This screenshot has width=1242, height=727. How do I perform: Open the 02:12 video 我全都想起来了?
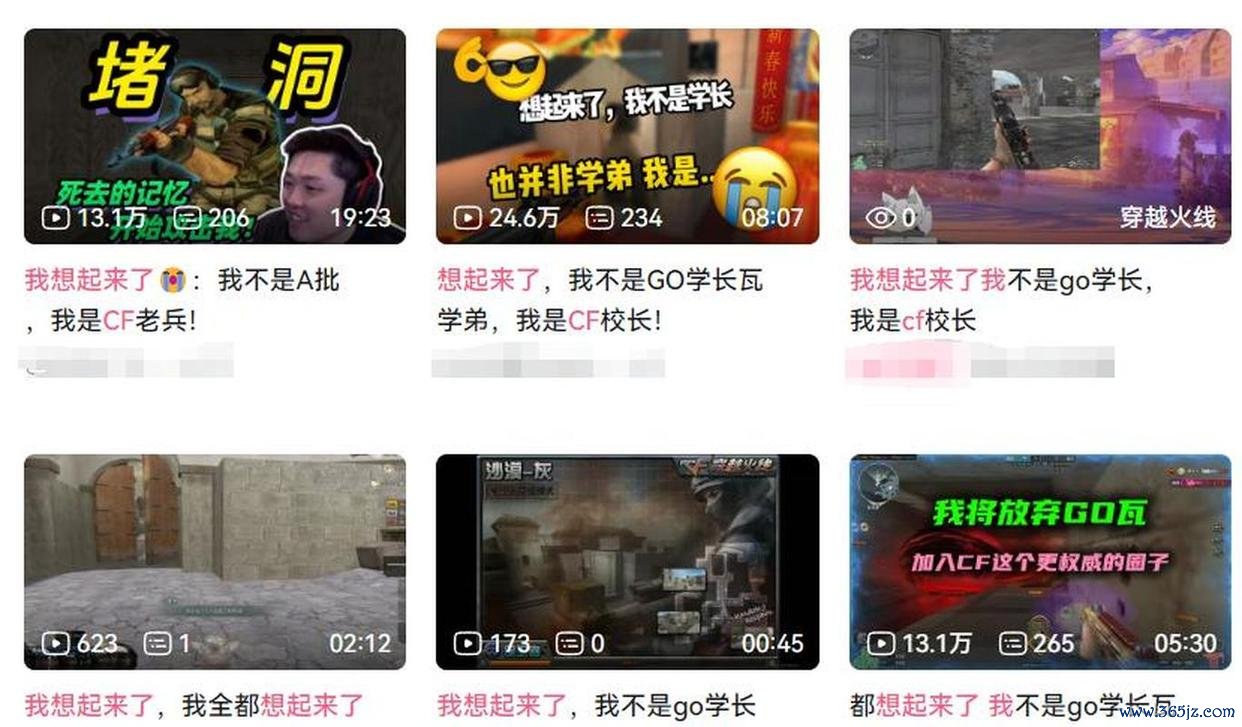click(214, 561)
